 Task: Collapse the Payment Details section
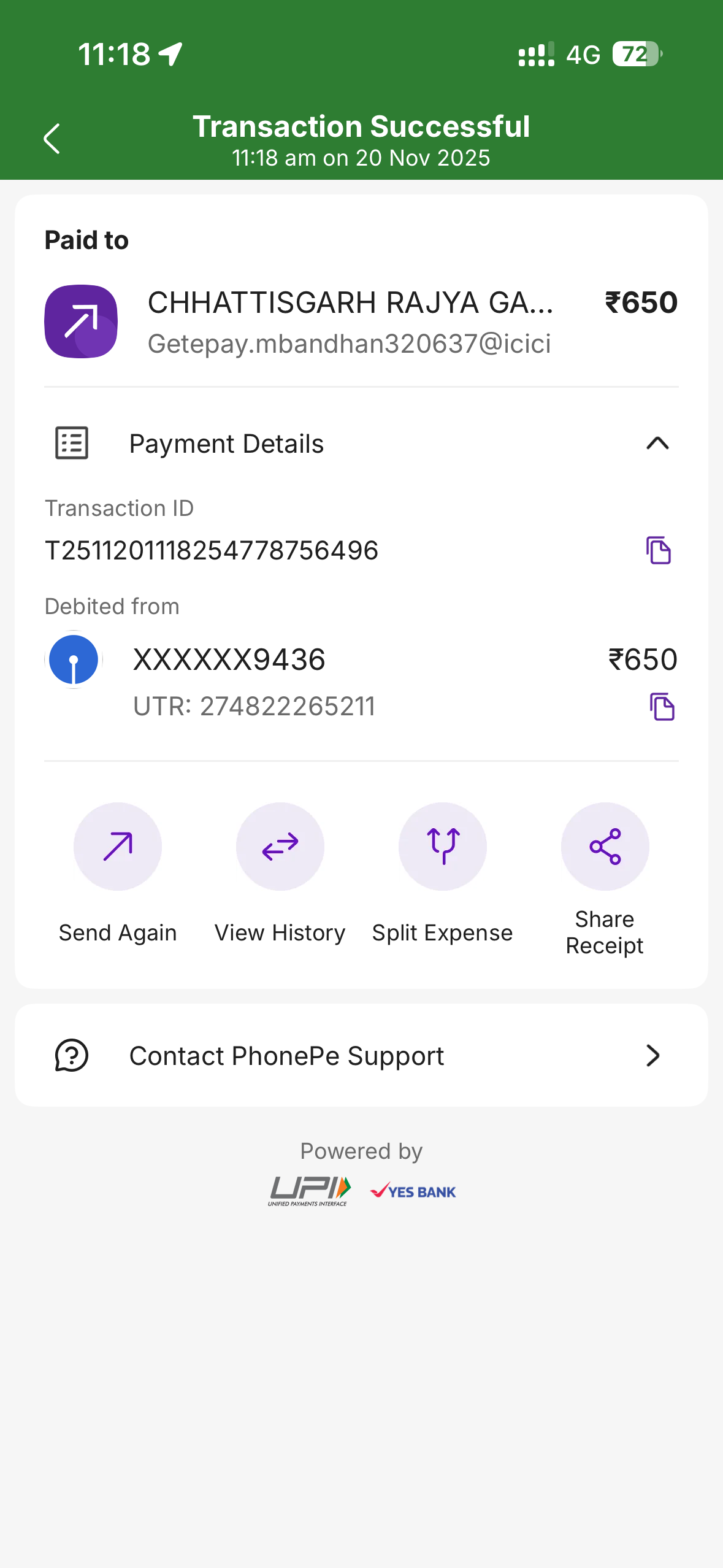coord(657,444)
